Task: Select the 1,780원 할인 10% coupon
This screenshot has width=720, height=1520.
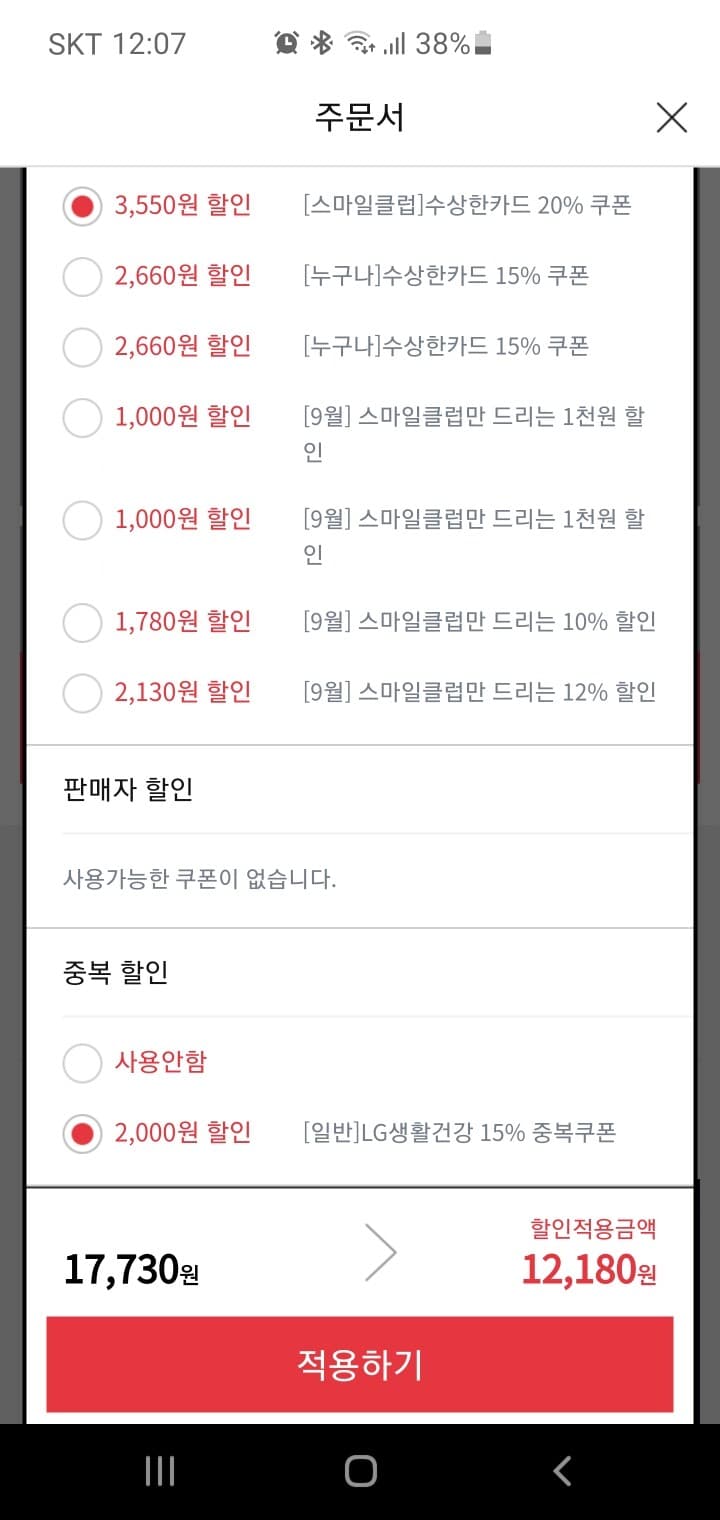Action: (82, 622)
